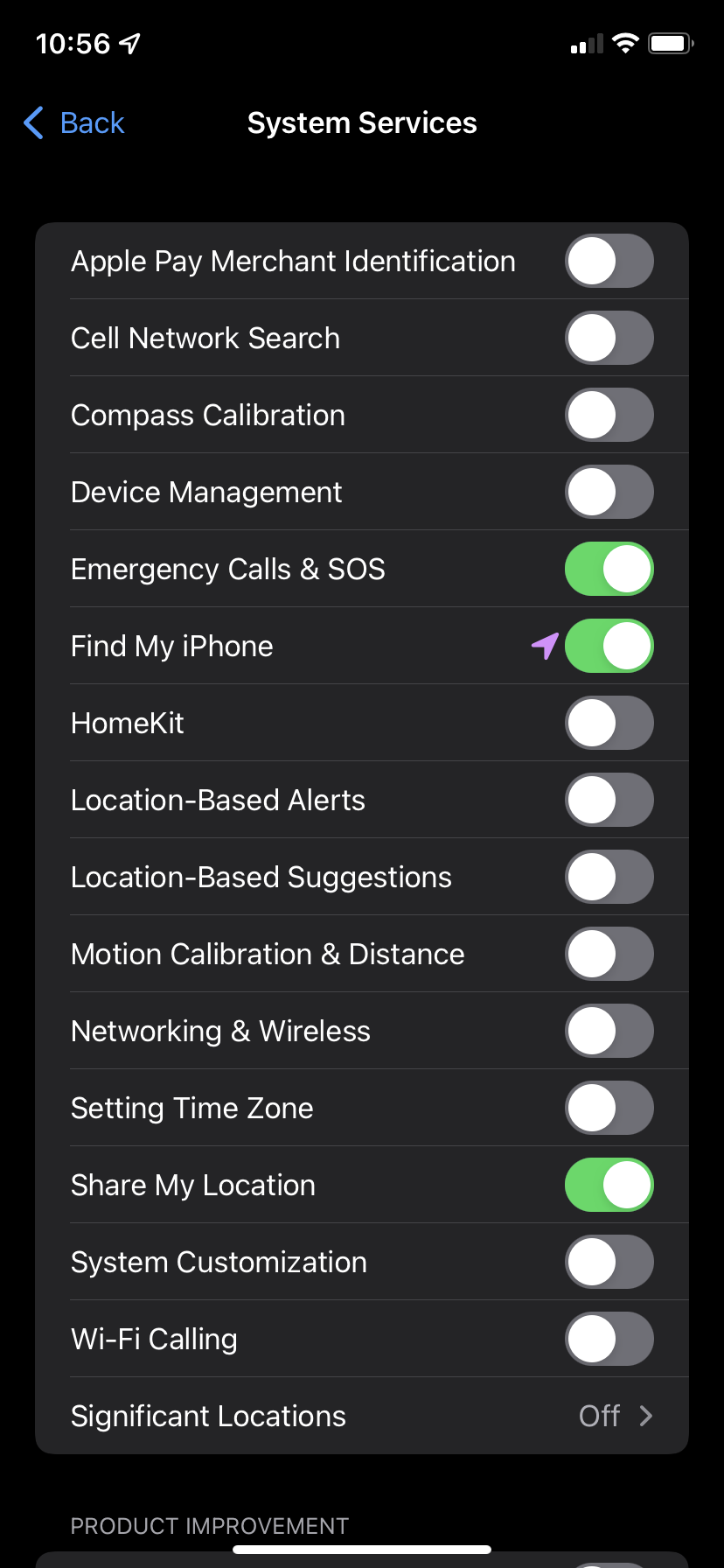Toggle Device Management on
This screenshot has height=1568, width=724.
tap(609, 493)
